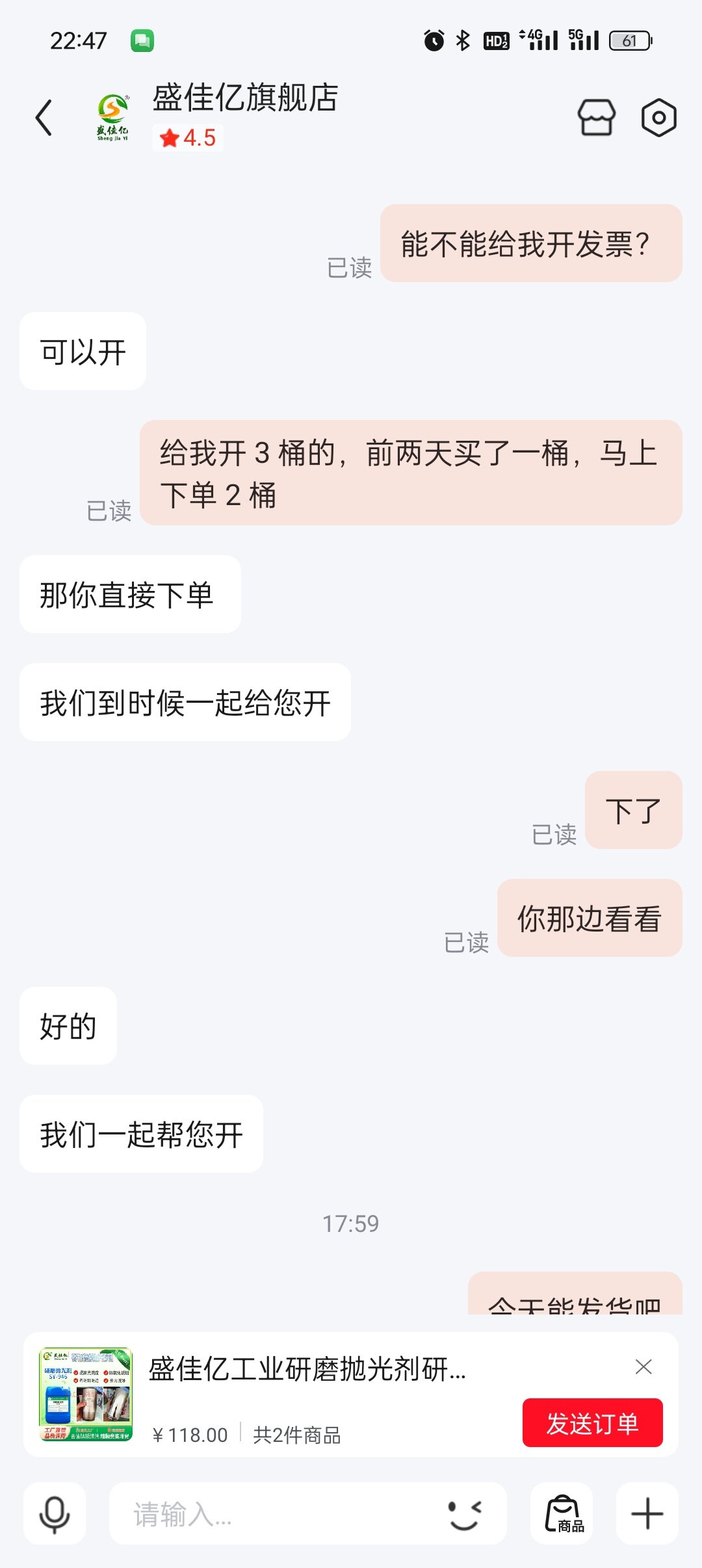Image resolution: width=702 pixels, height=1568 pixels.
Task: Open the emoji picker
Action: point(465,1513)
